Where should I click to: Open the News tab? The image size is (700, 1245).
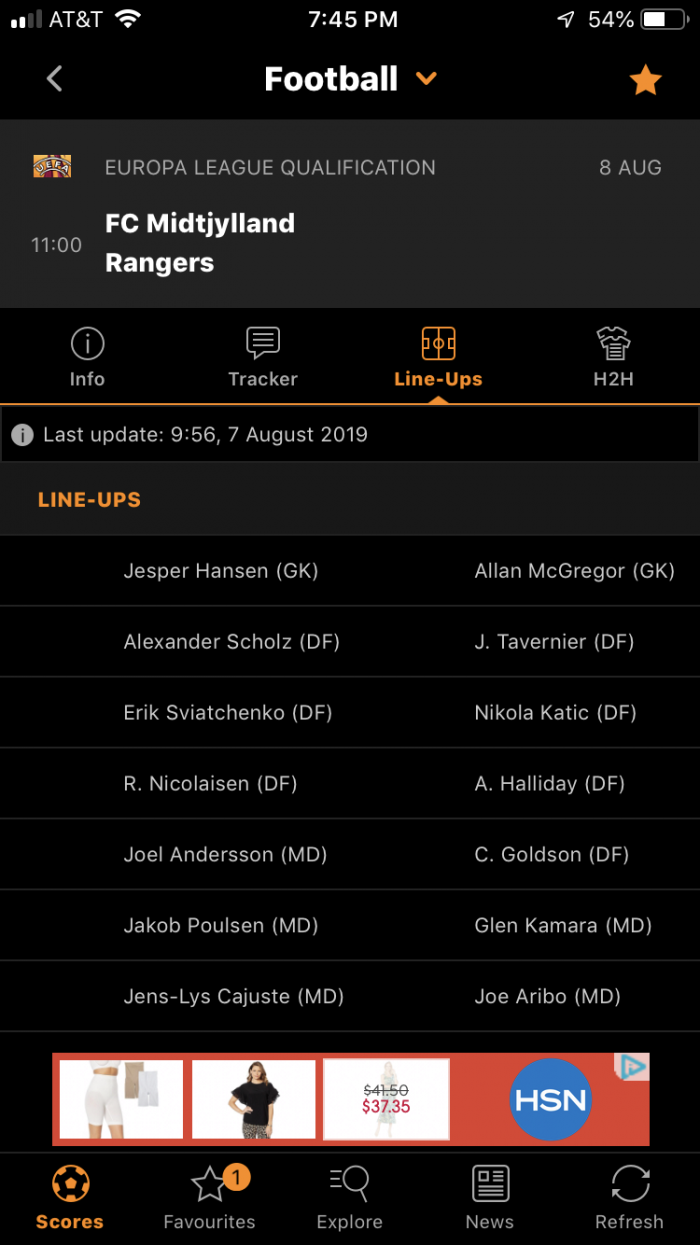[x=490, y=1198]
